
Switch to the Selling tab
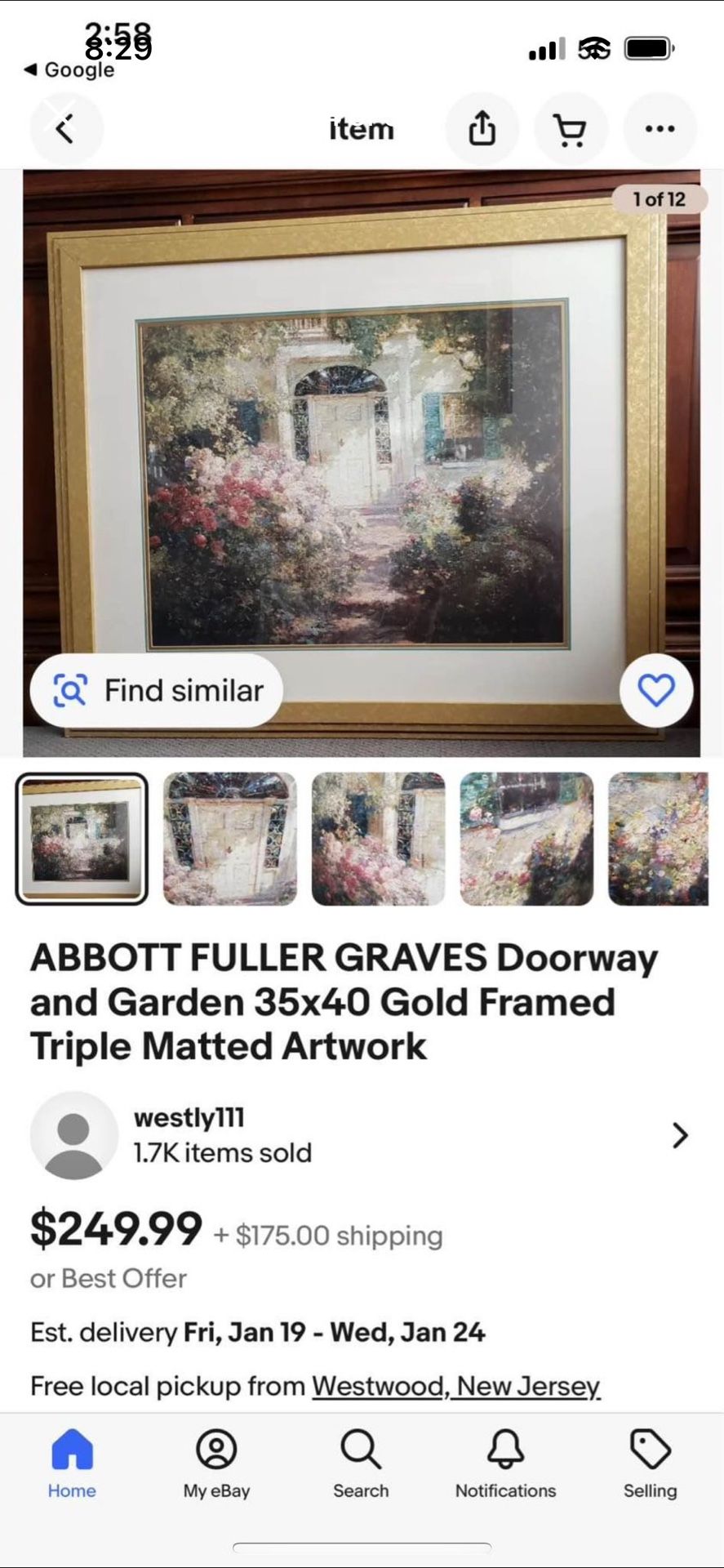click(650, 1463)
